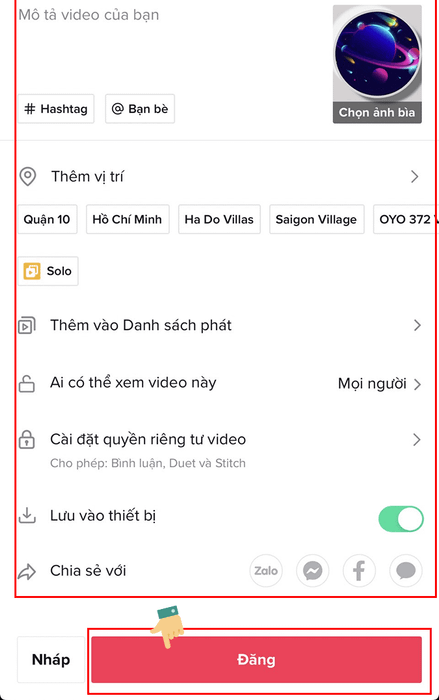Share via the message bubble icon
This screenshot has width=439, height=700.
pos(406,570)
